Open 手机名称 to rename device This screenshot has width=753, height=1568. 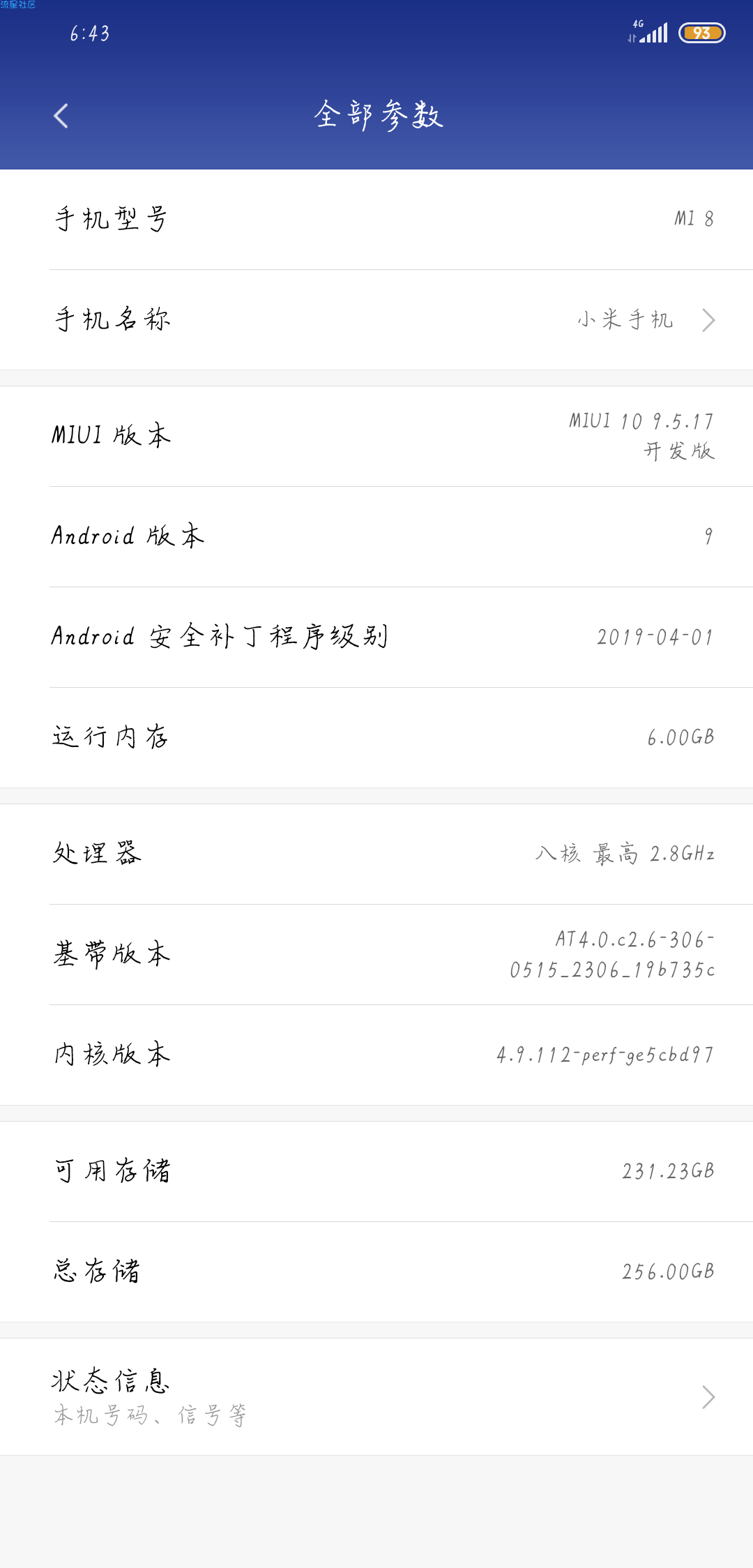click(376, 320)
